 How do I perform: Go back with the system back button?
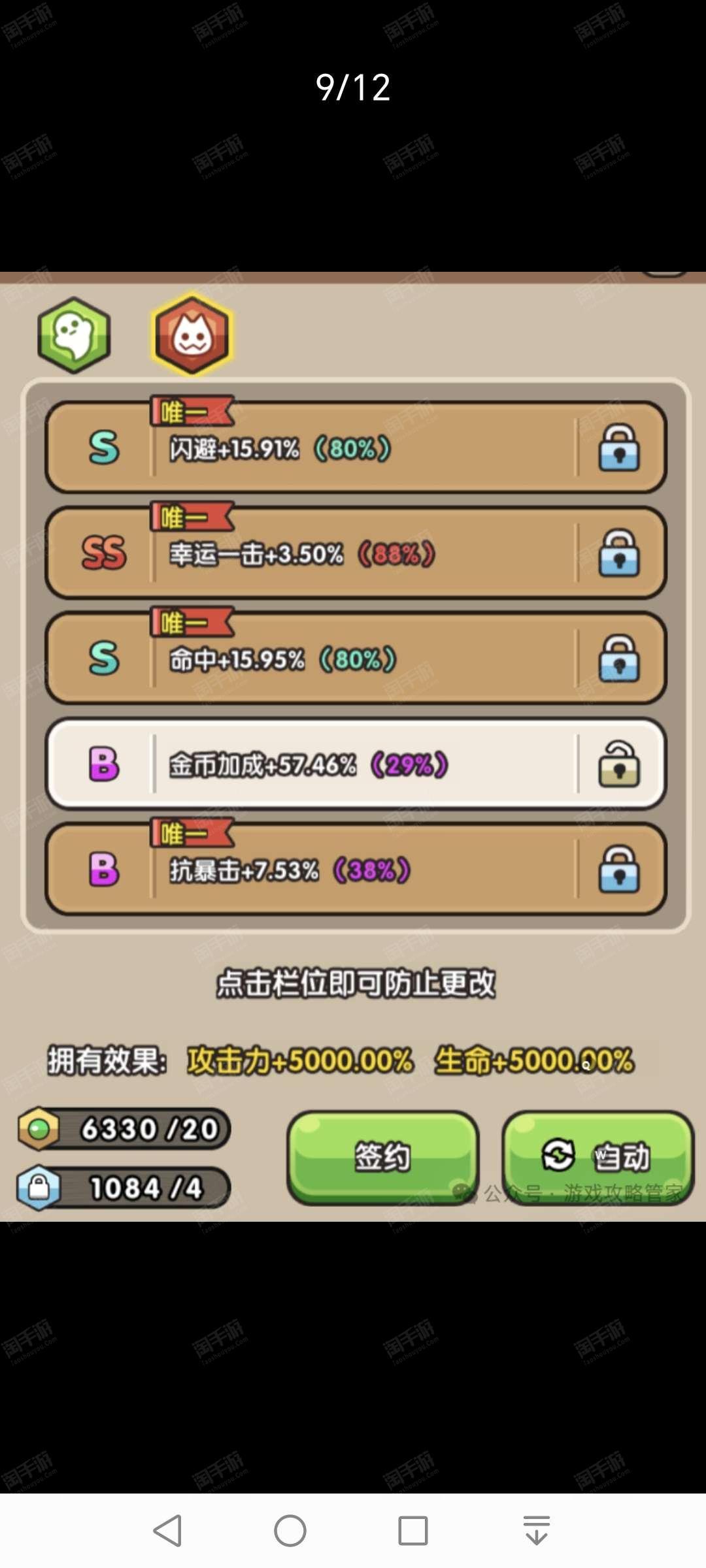click(167, 1530)
